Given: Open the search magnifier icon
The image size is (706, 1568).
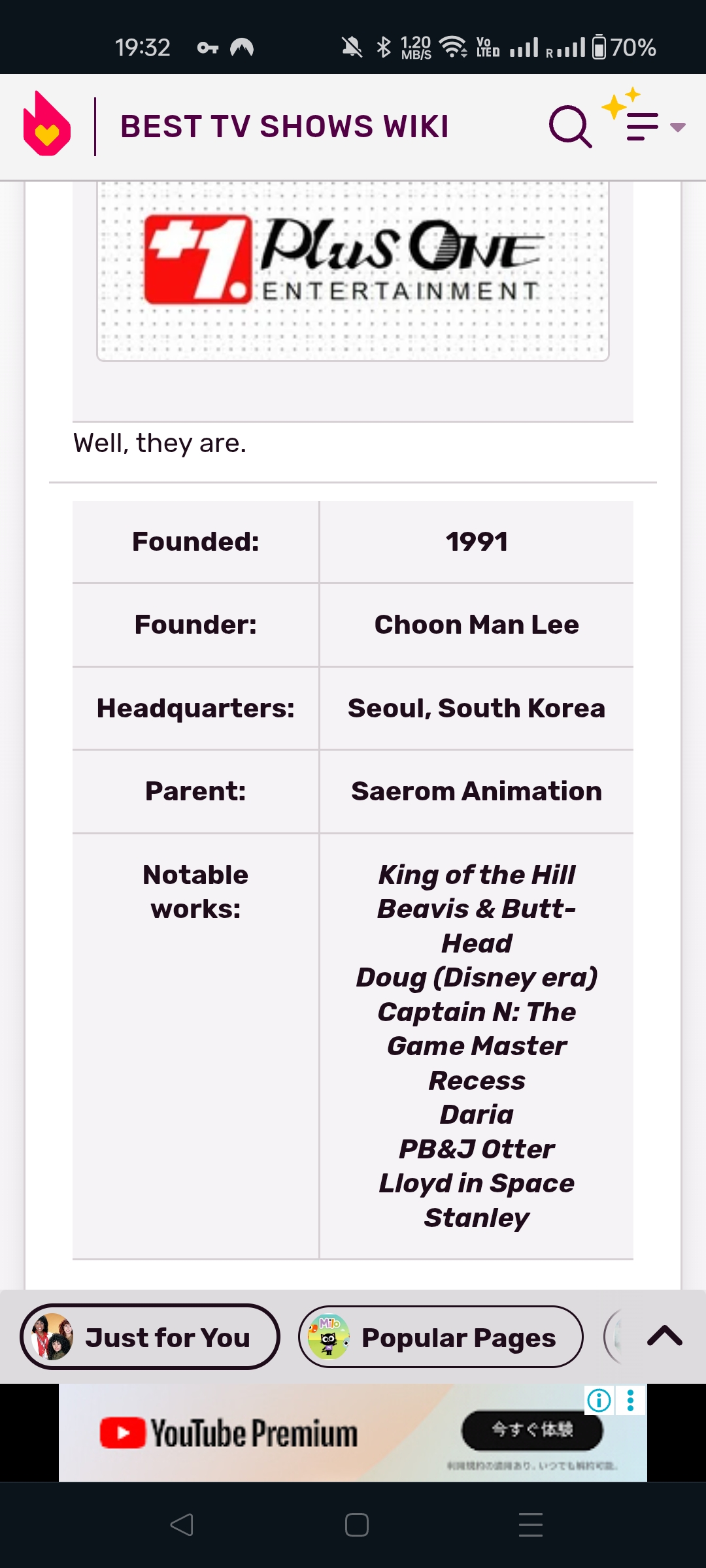Looking at the screenshot, I should click(570, 126).
